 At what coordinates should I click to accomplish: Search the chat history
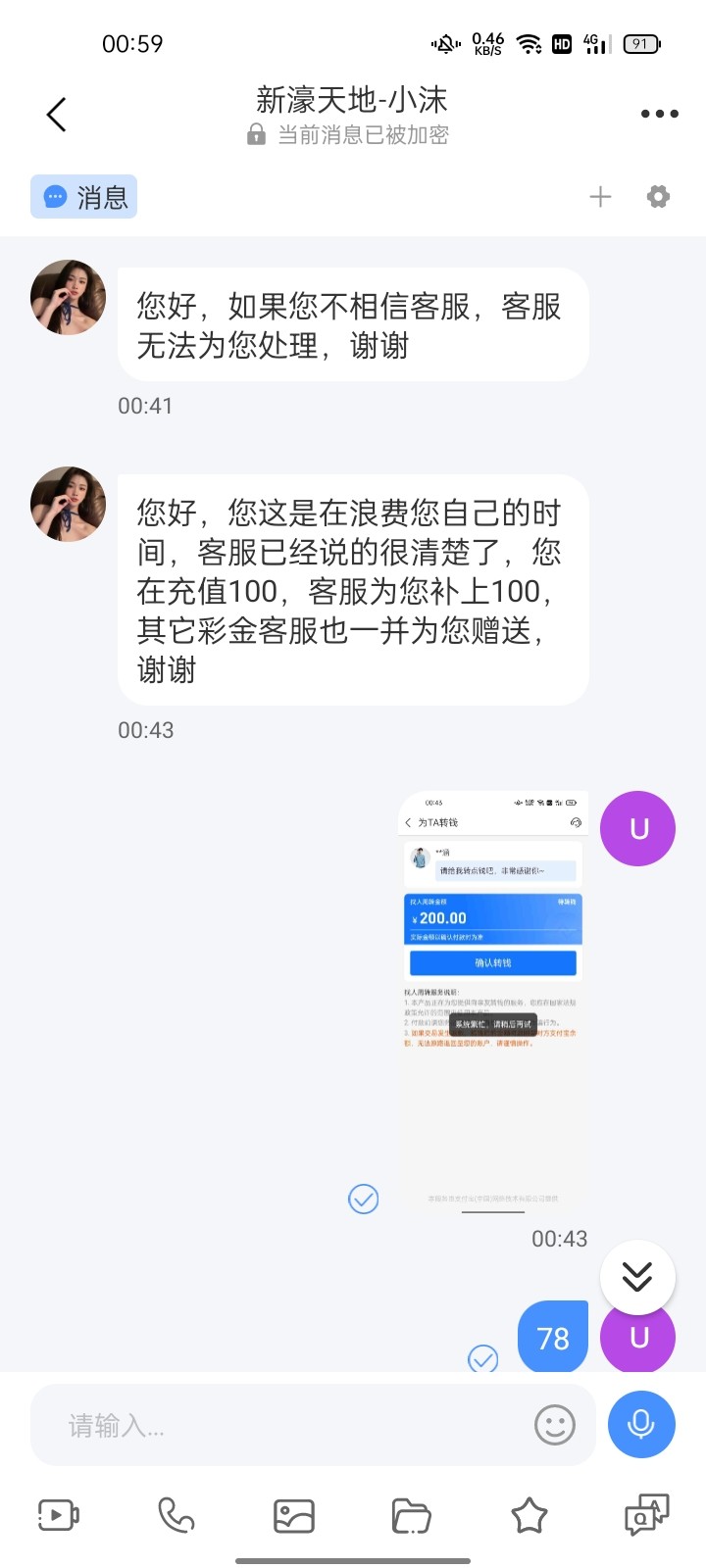[x=647, y=1515]
